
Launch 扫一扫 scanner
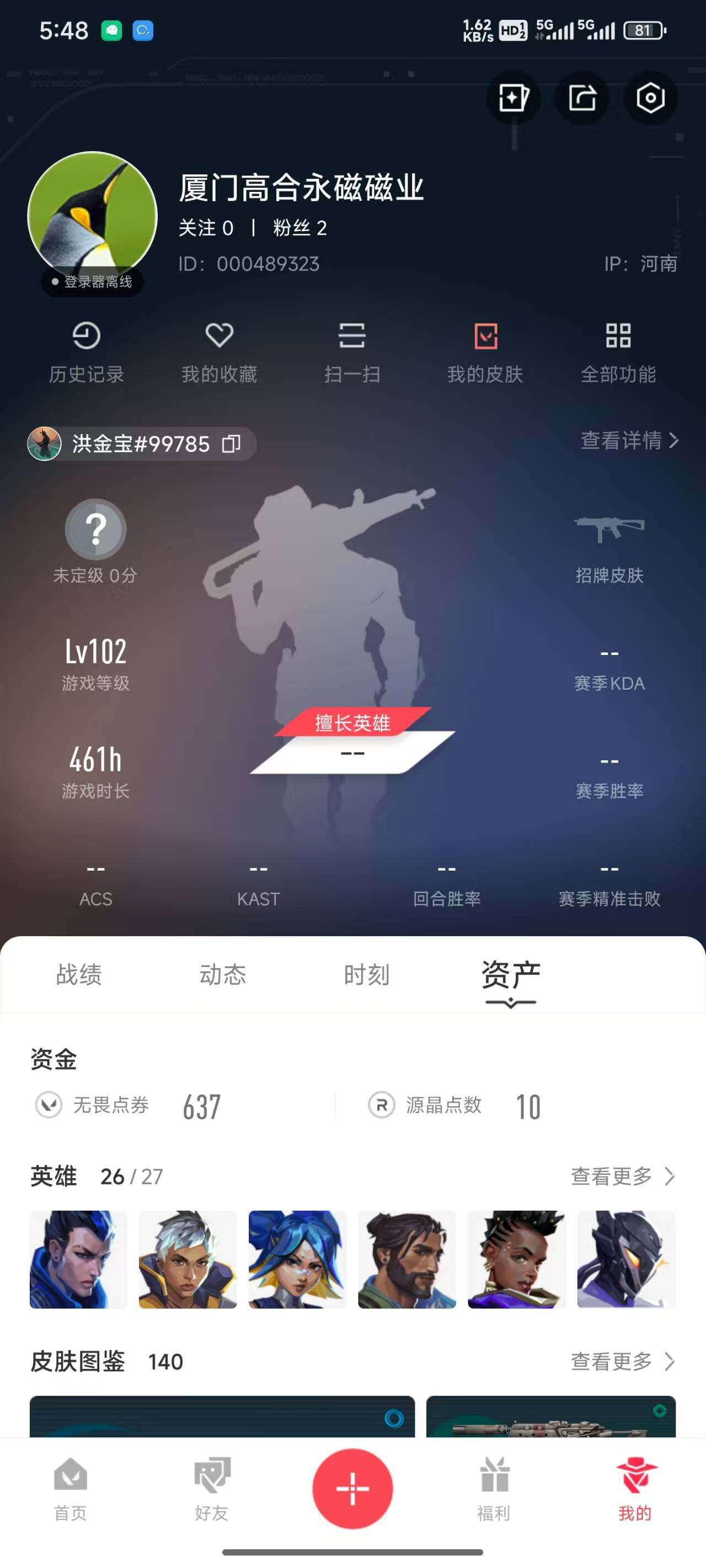352,352
